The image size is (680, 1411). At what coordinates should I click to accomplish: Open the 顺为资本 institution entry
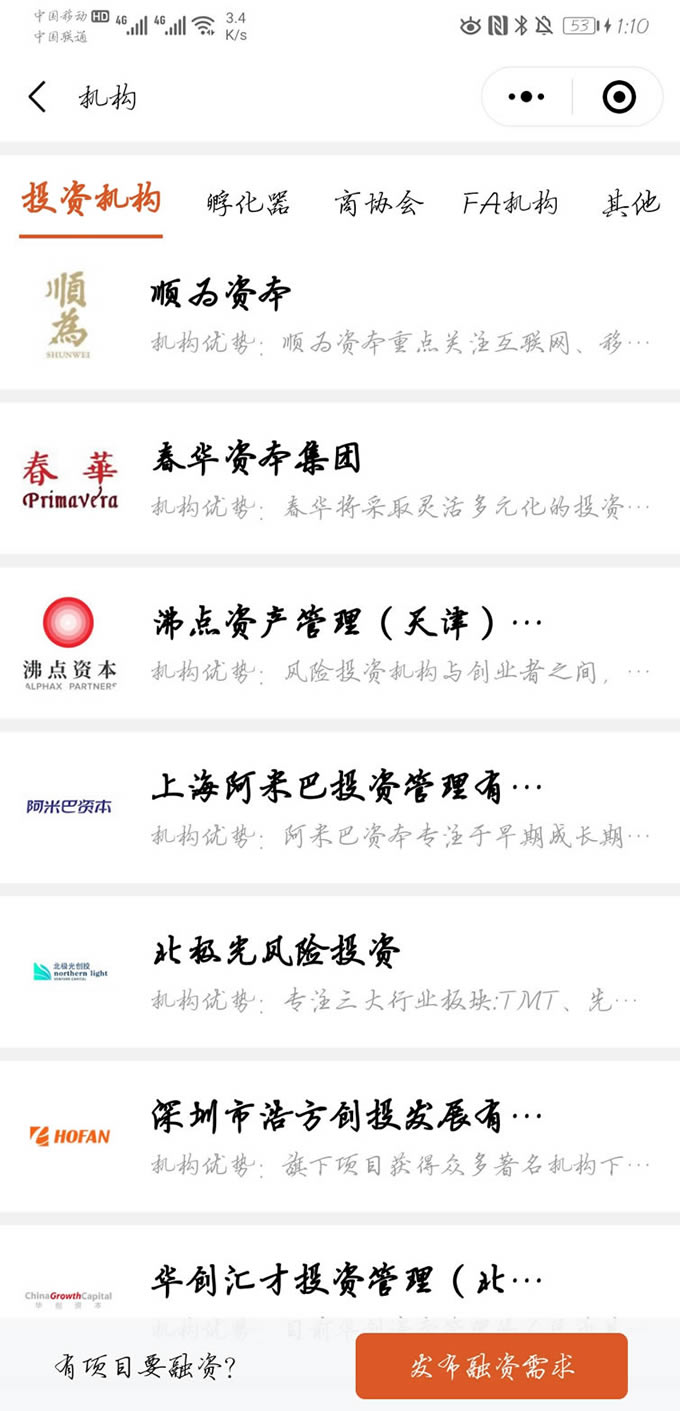click(x=340, y=317)
